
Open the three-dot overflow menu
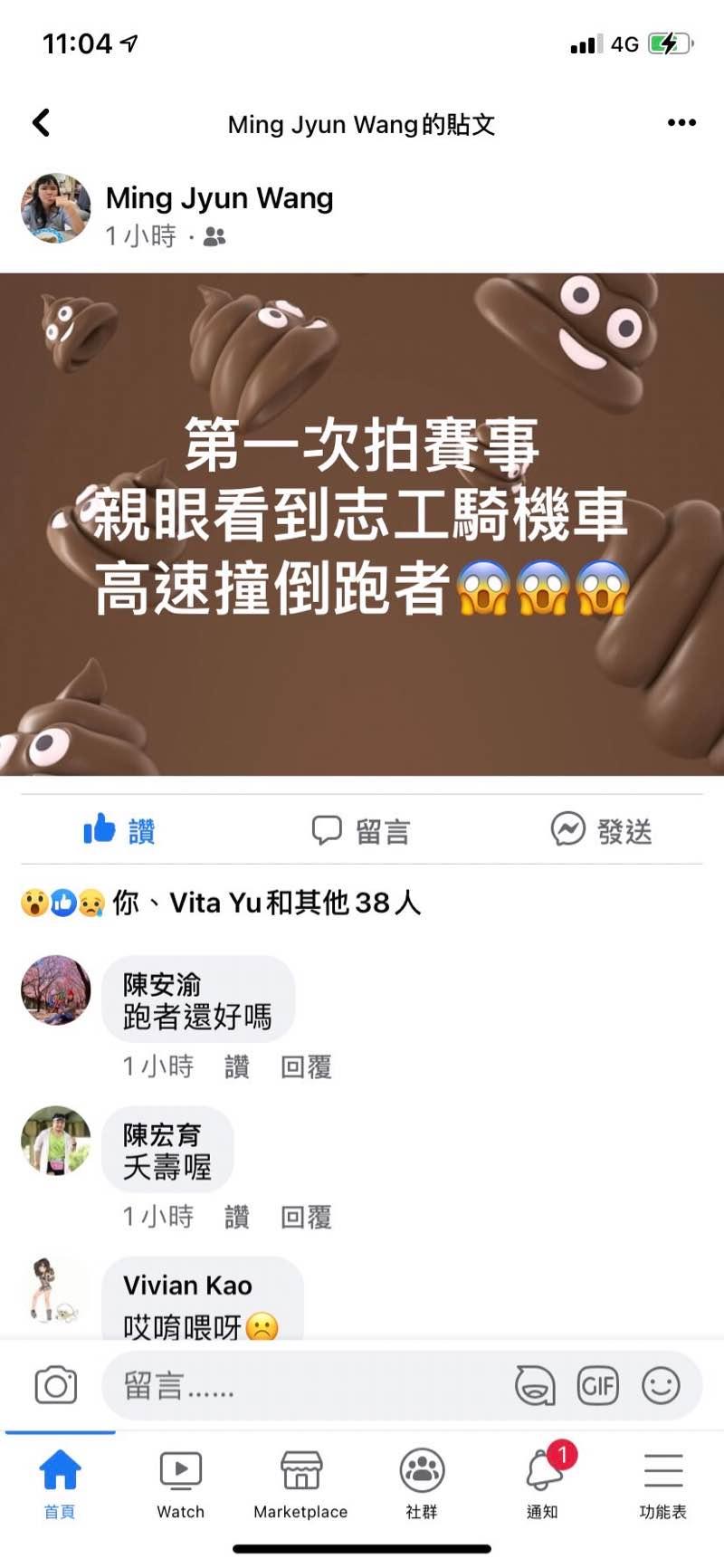pos(681,123)
